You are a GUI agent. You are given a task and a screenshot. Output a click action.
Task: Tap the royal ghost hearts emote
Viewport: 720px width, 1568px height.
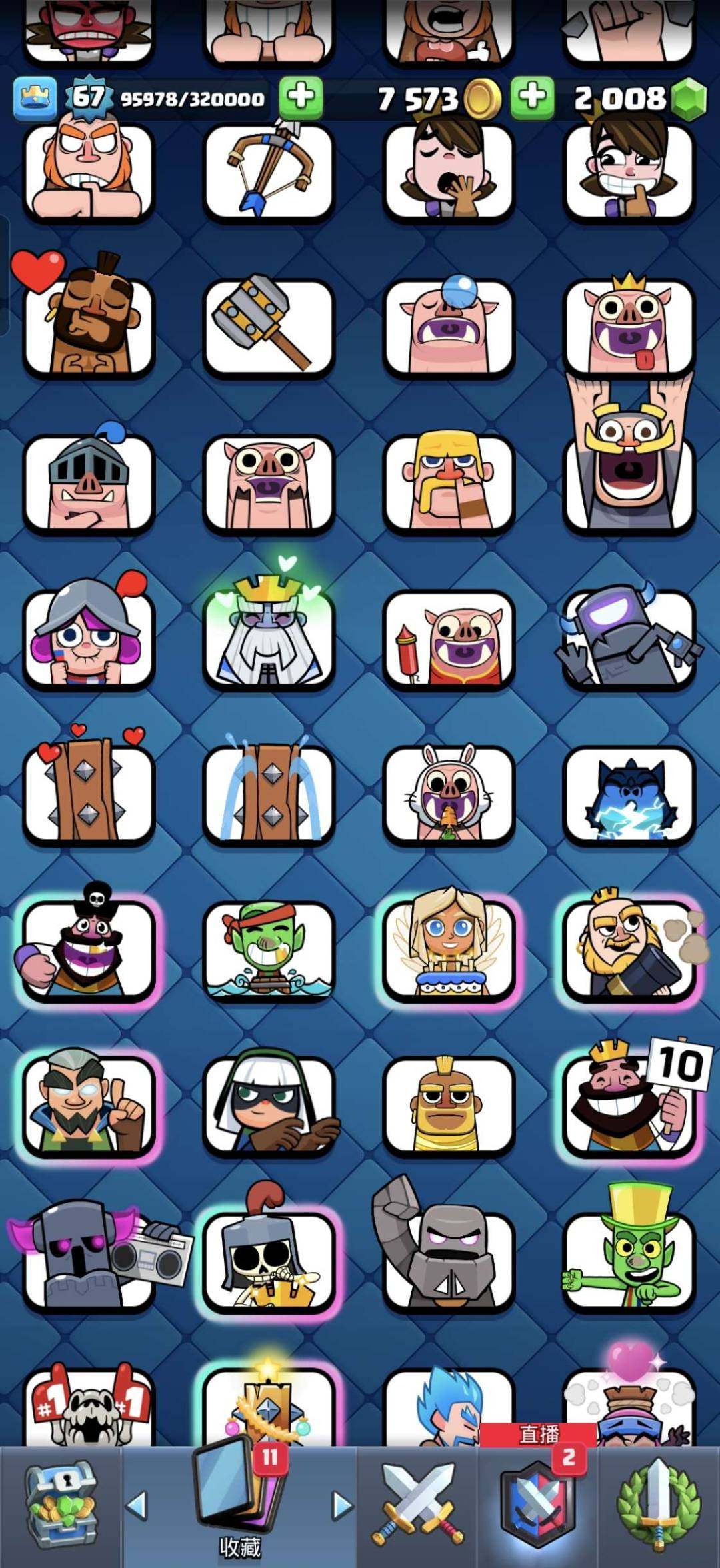[x=269, y=637]
